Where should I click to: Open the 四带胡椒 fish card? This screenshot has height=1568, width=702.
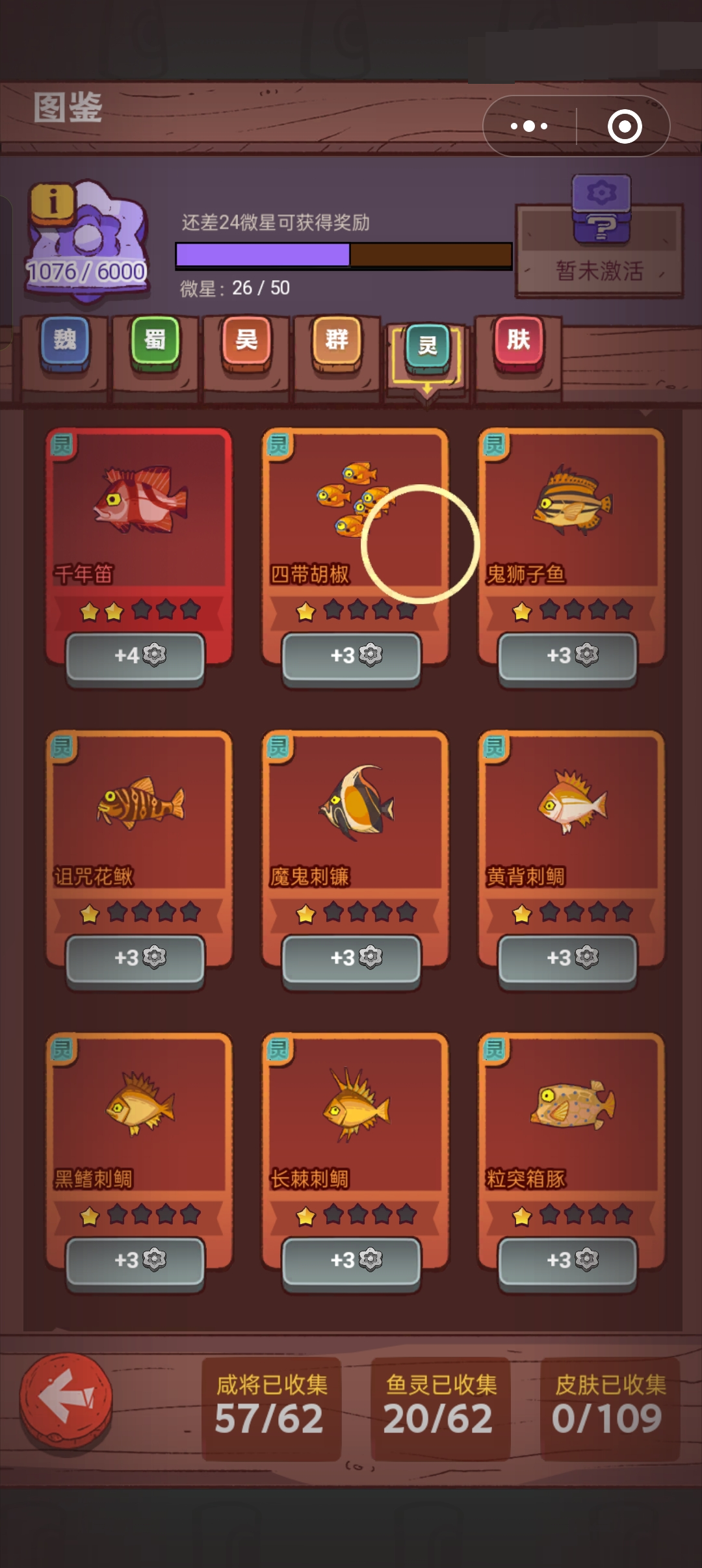tap(355, 514)
